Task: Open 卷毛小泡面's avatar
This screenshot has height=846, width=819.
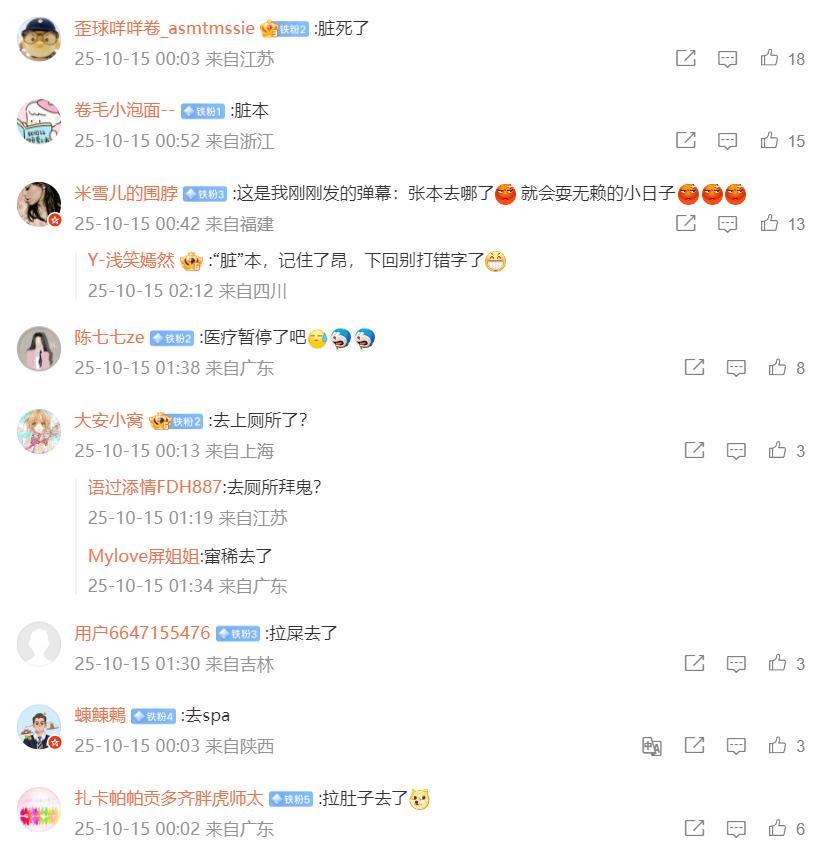Action: (x=39, y=122)
